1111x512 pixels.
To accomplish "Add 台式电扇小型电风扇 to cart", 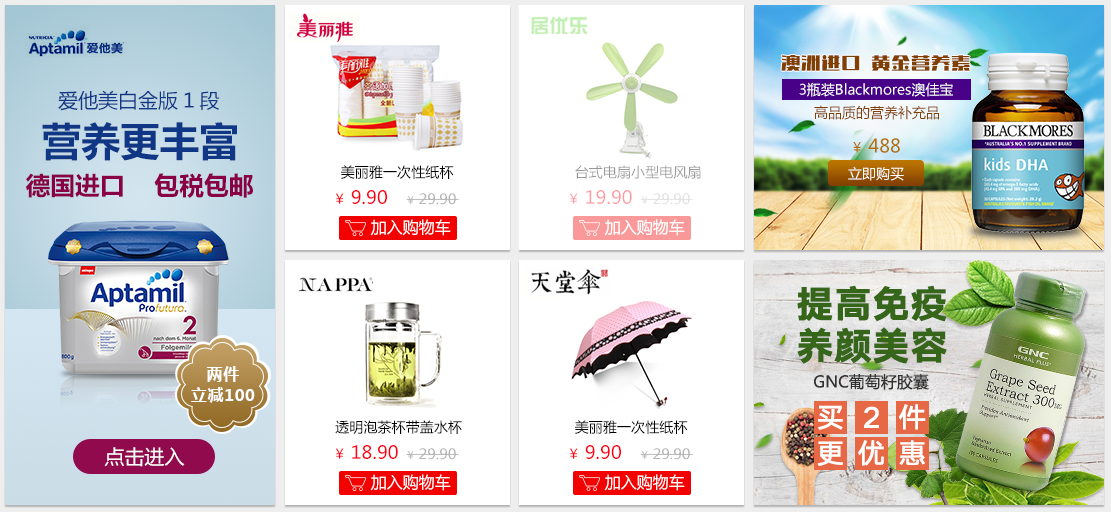I will 631,228.
